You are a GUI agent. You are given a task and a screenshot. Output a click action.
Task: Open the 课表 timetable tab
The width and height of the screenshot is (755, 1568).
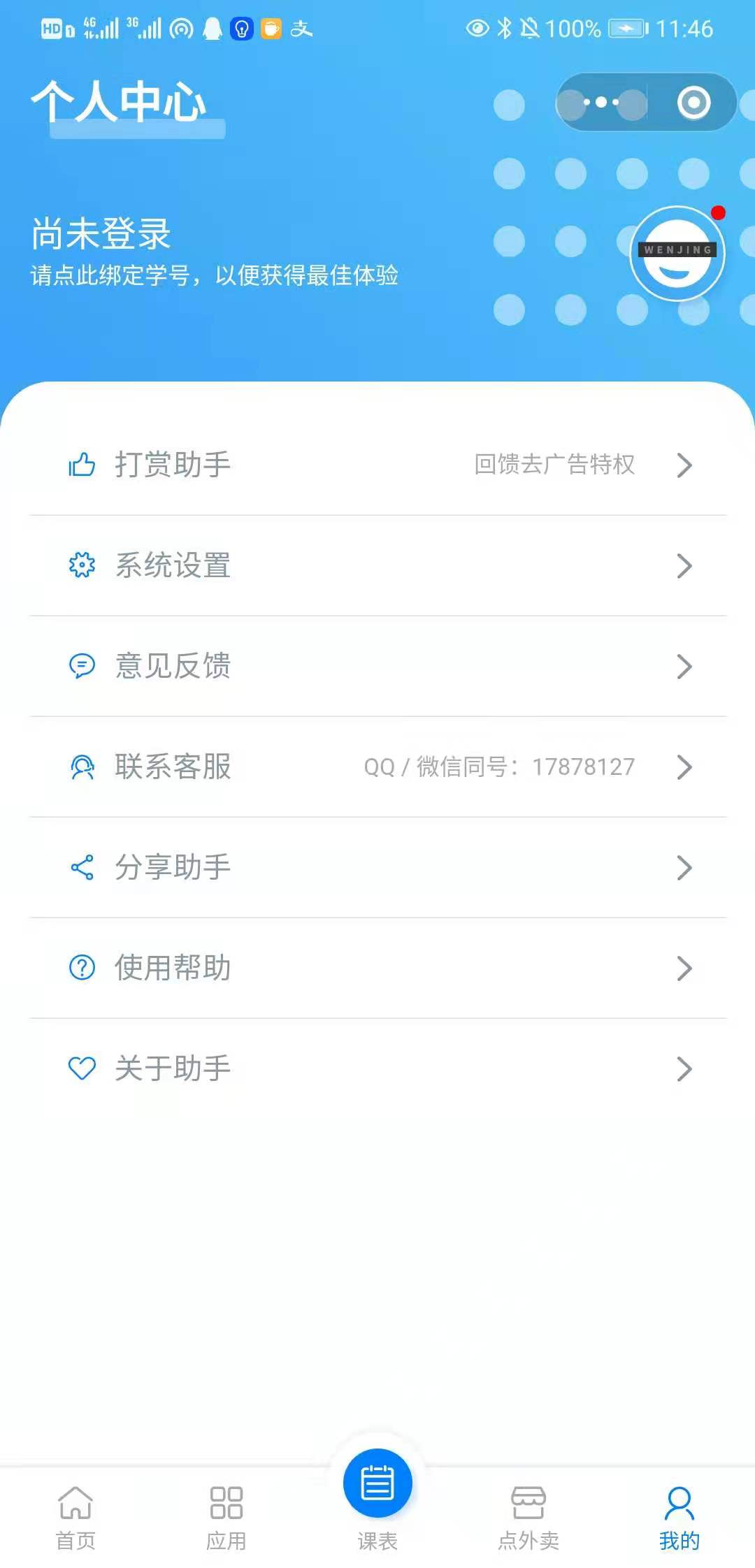(x=377, y=1495)
